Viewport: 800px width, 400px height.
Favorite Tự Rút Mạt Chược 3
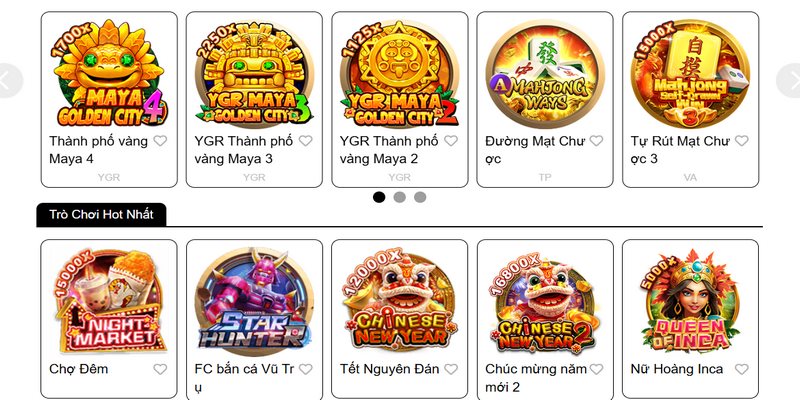pos(742,141)
